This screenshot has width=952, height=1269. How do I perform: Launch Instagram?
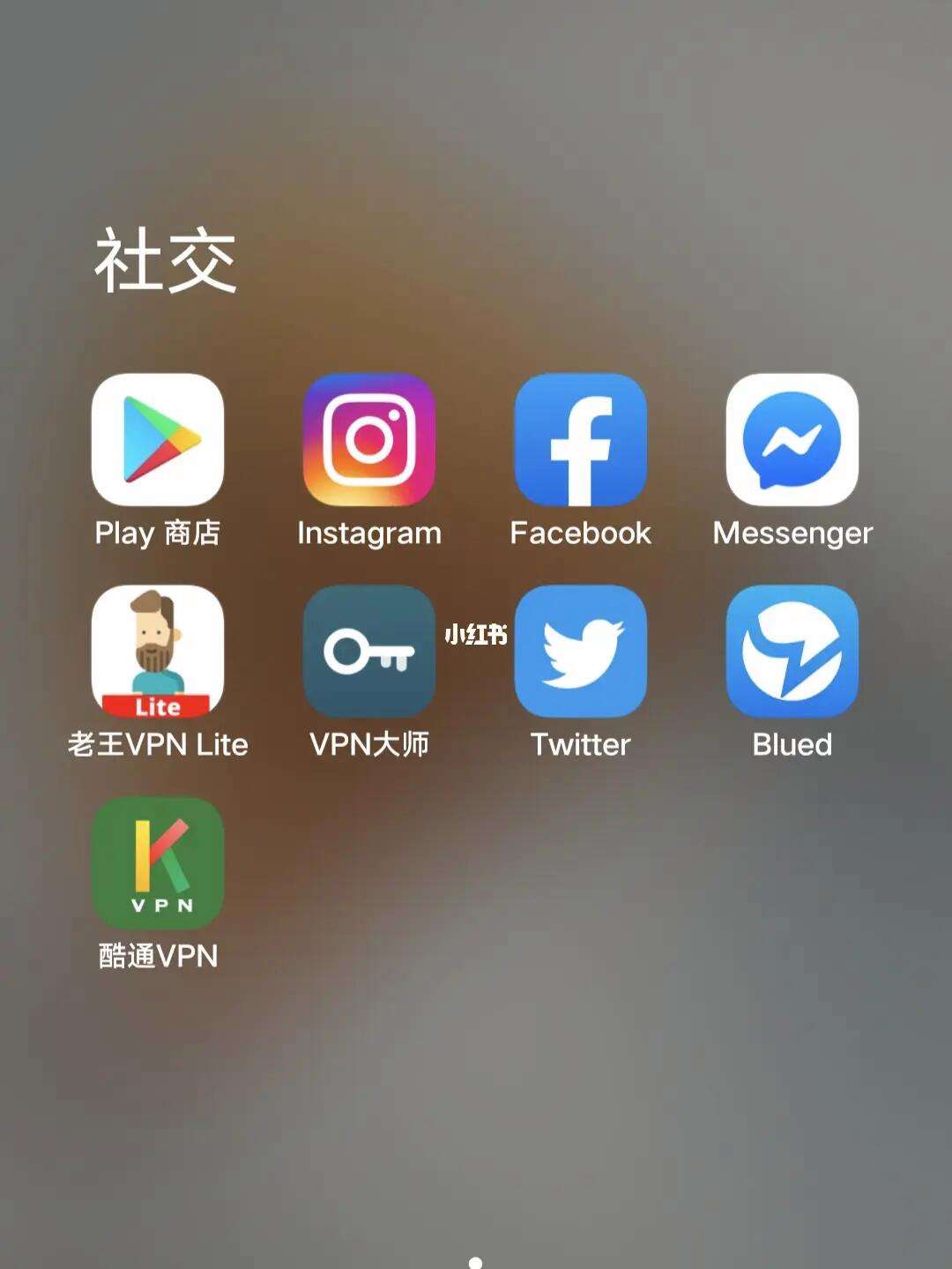click(369, 440)
